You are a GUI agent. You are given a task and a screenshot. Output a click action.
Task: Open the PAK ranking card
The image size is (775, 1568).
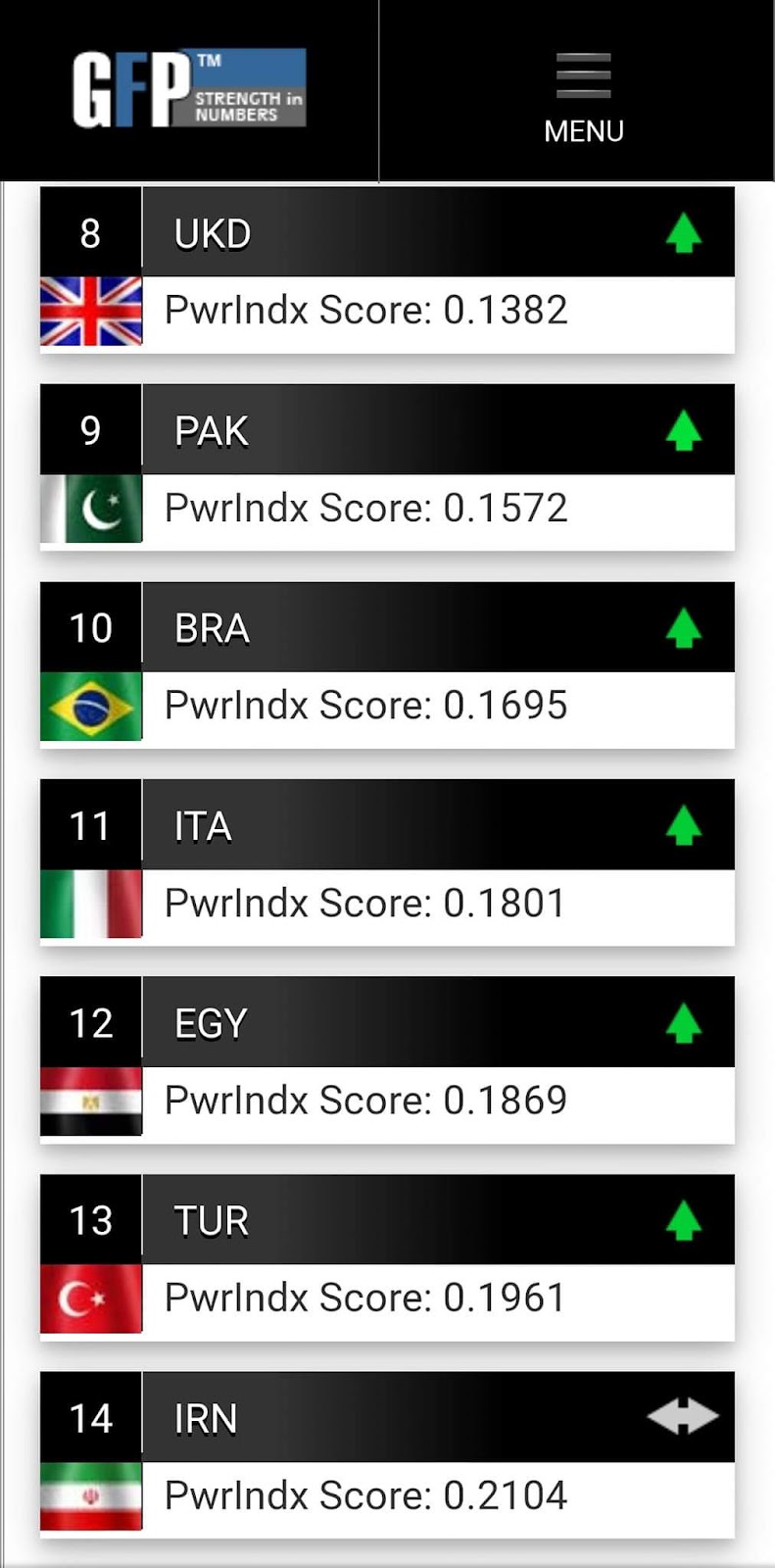tap(387, 467)
